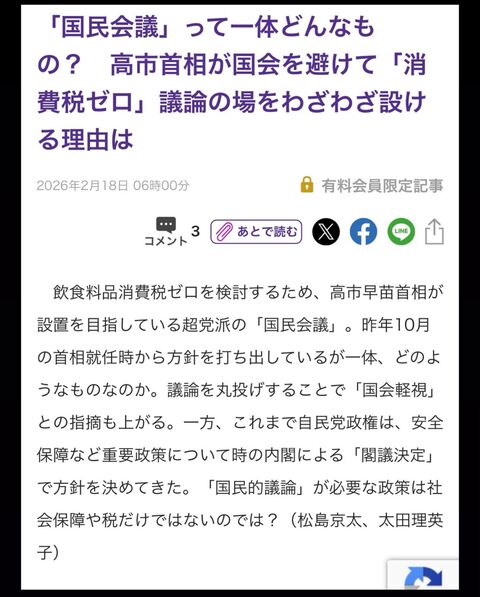Share the article on Facebook
The height and width of the screenshot is (597, 480).
click(364, 231)
